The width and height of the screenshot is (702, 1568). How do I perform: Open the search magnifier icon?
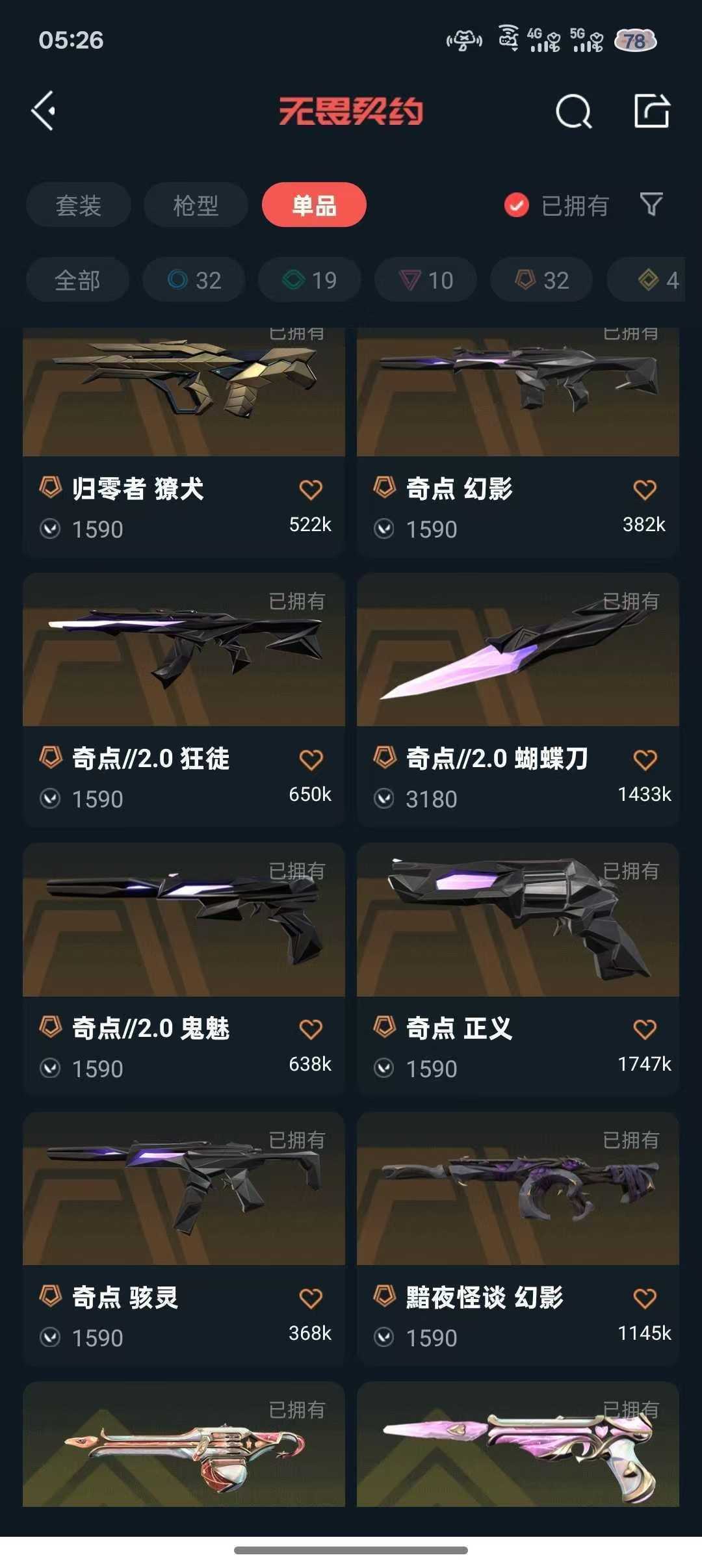[x=573, y=111]
